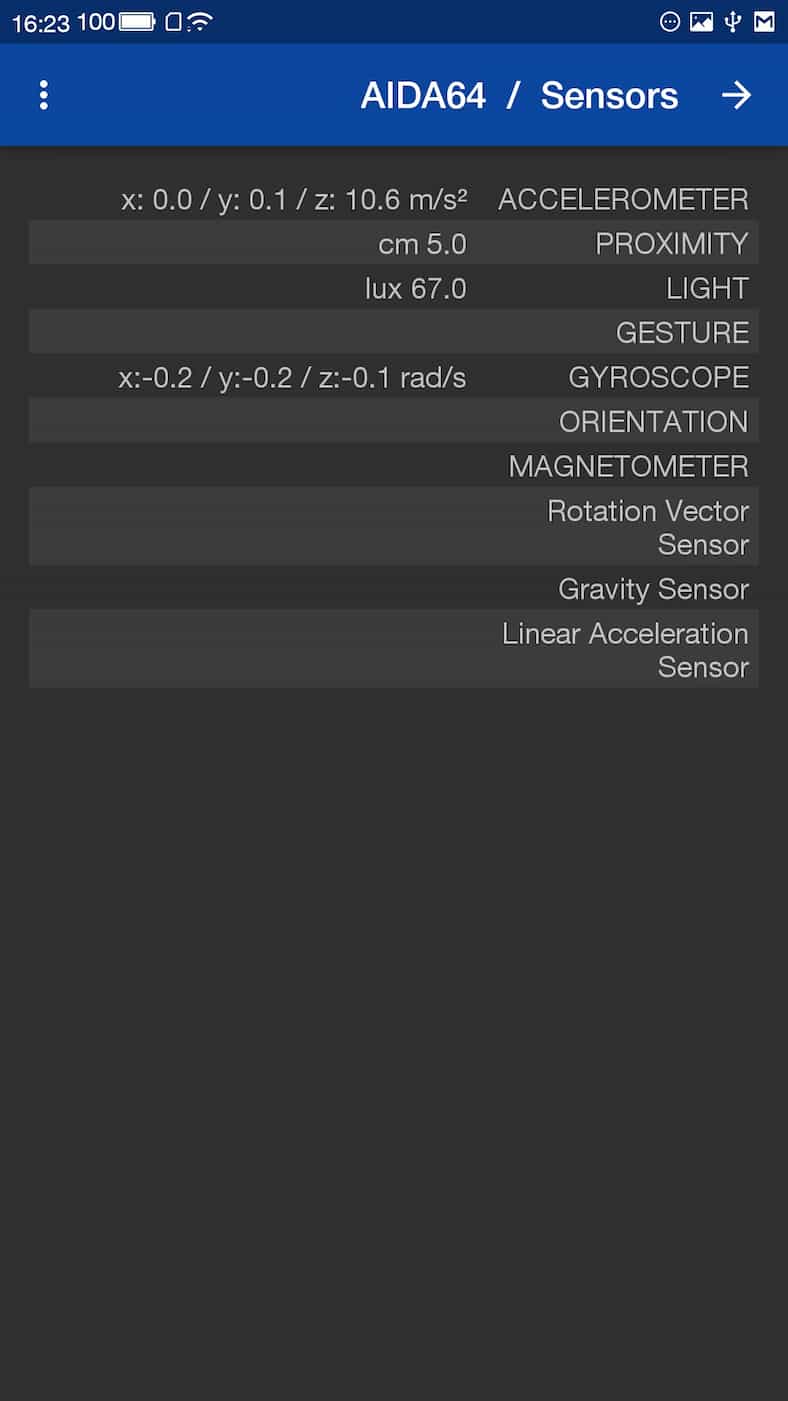Open the three-dot overflow menu
Viewport: 788px width, 1401px height.
[43, 95]
